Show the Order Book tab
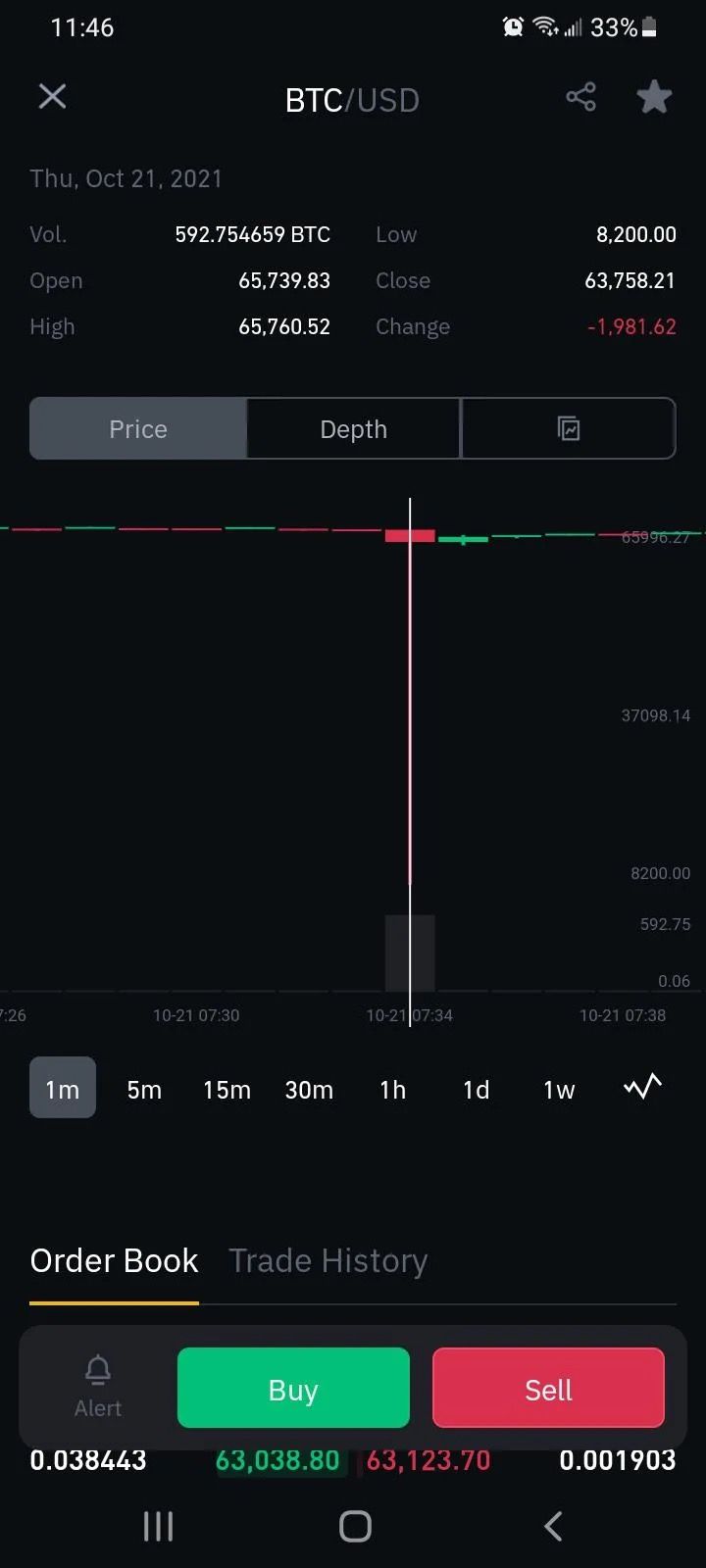This screenshot has height=1568, width=706. [x=115, y=1261]
